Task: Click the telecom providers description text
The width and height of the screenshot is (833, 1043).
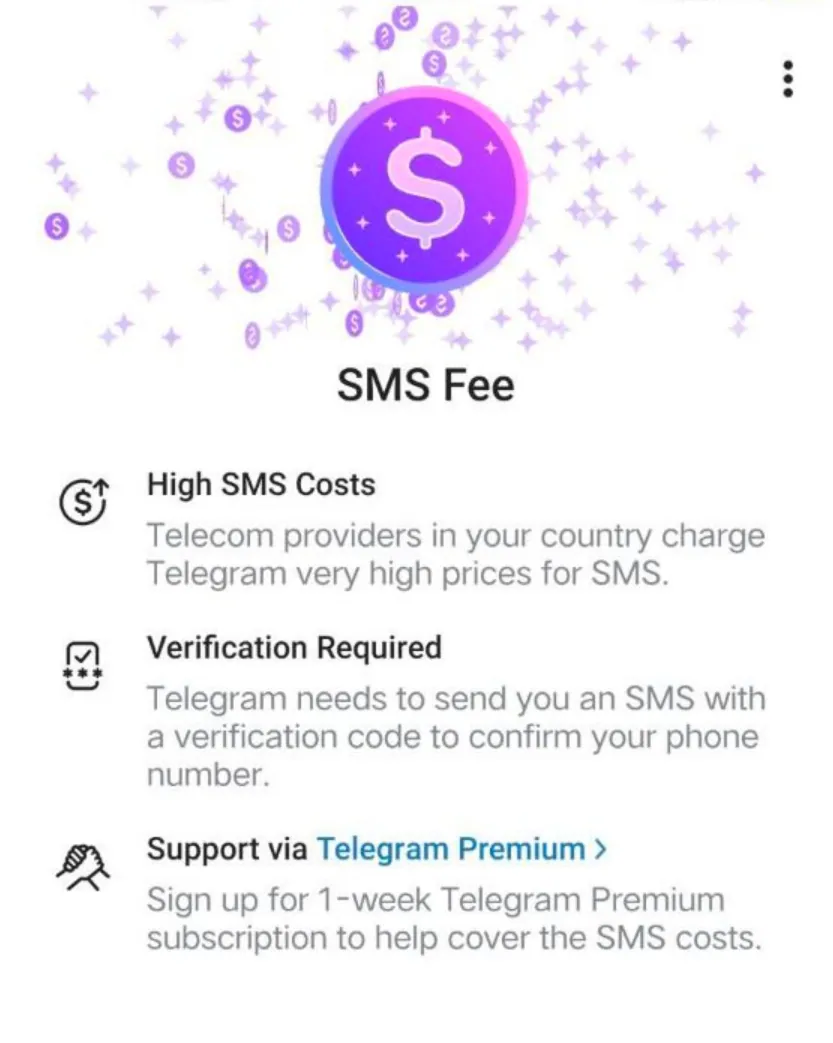Action: click(x=456, y=554)
